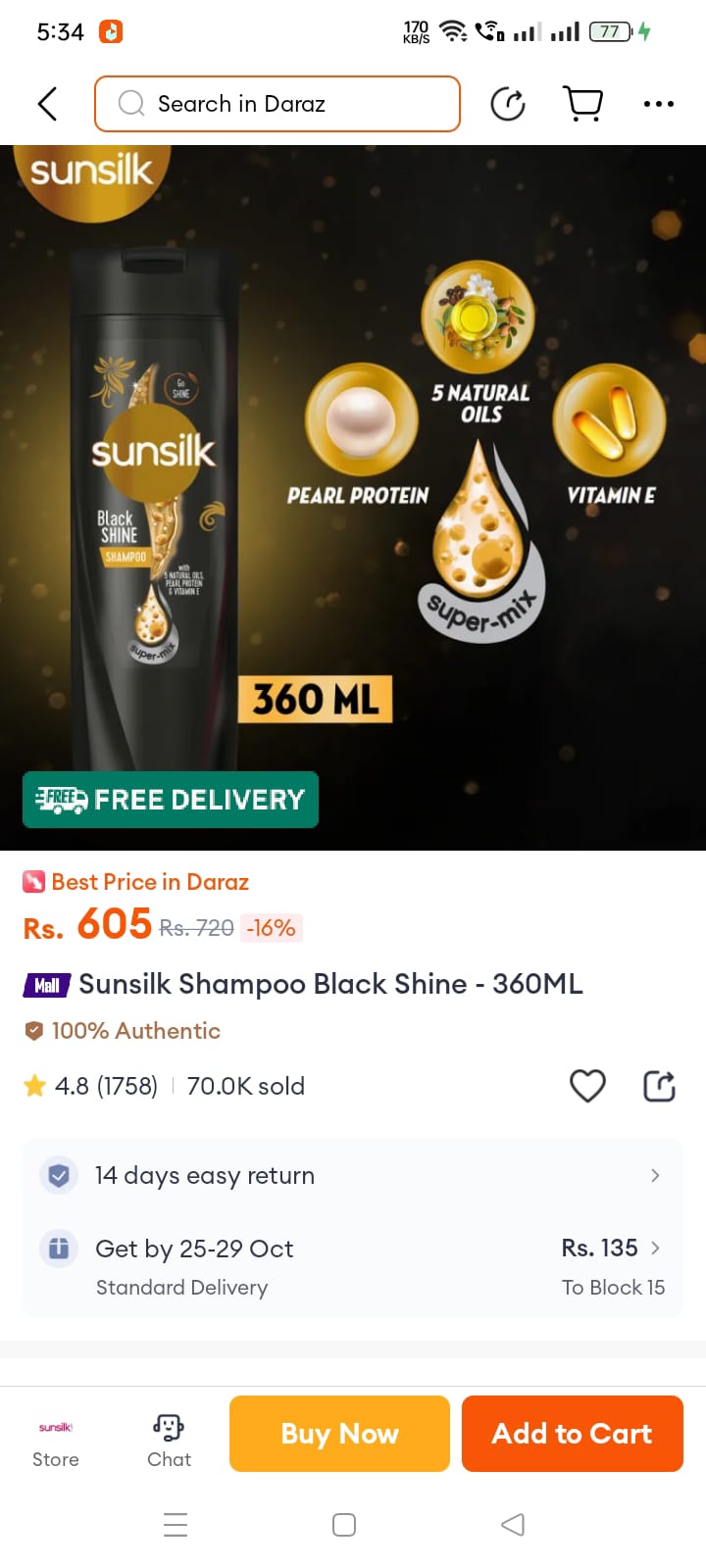Add product to wishlist with heart icon
Screen dimensions: 706x1568
587,1086
